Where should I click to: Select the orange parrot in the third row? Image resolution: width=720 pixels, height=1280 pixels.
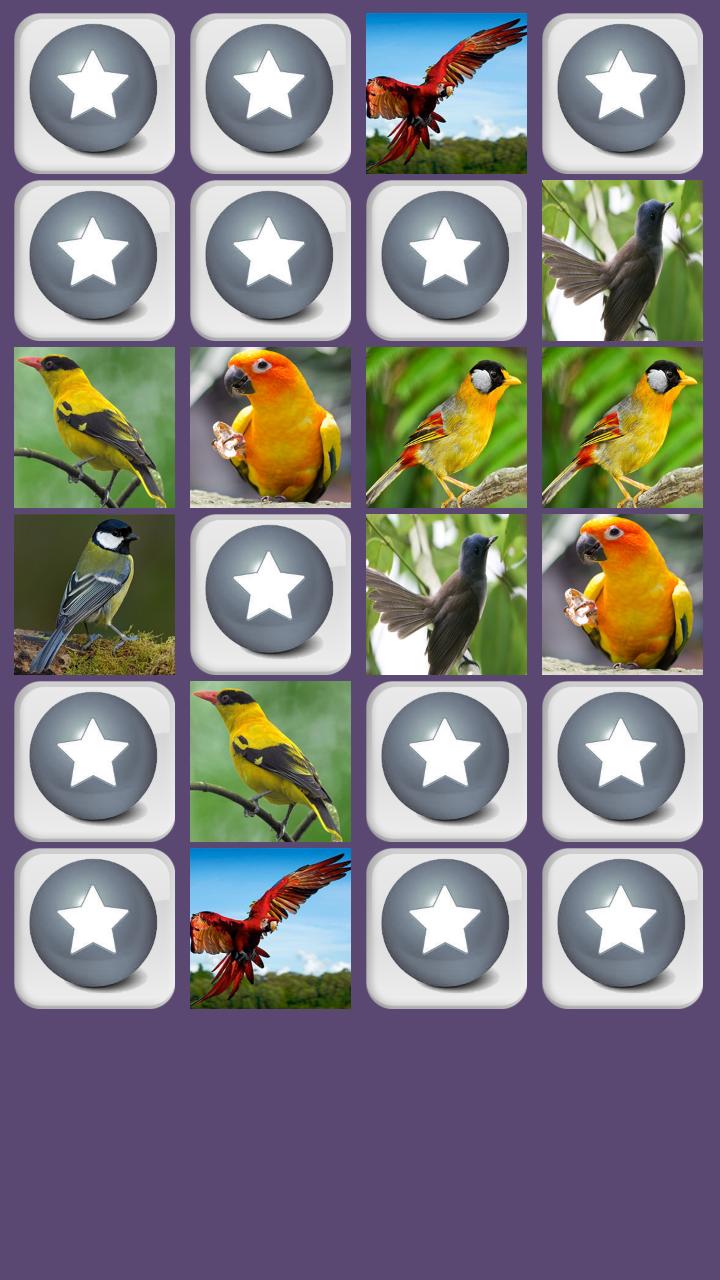pos(270,427)
